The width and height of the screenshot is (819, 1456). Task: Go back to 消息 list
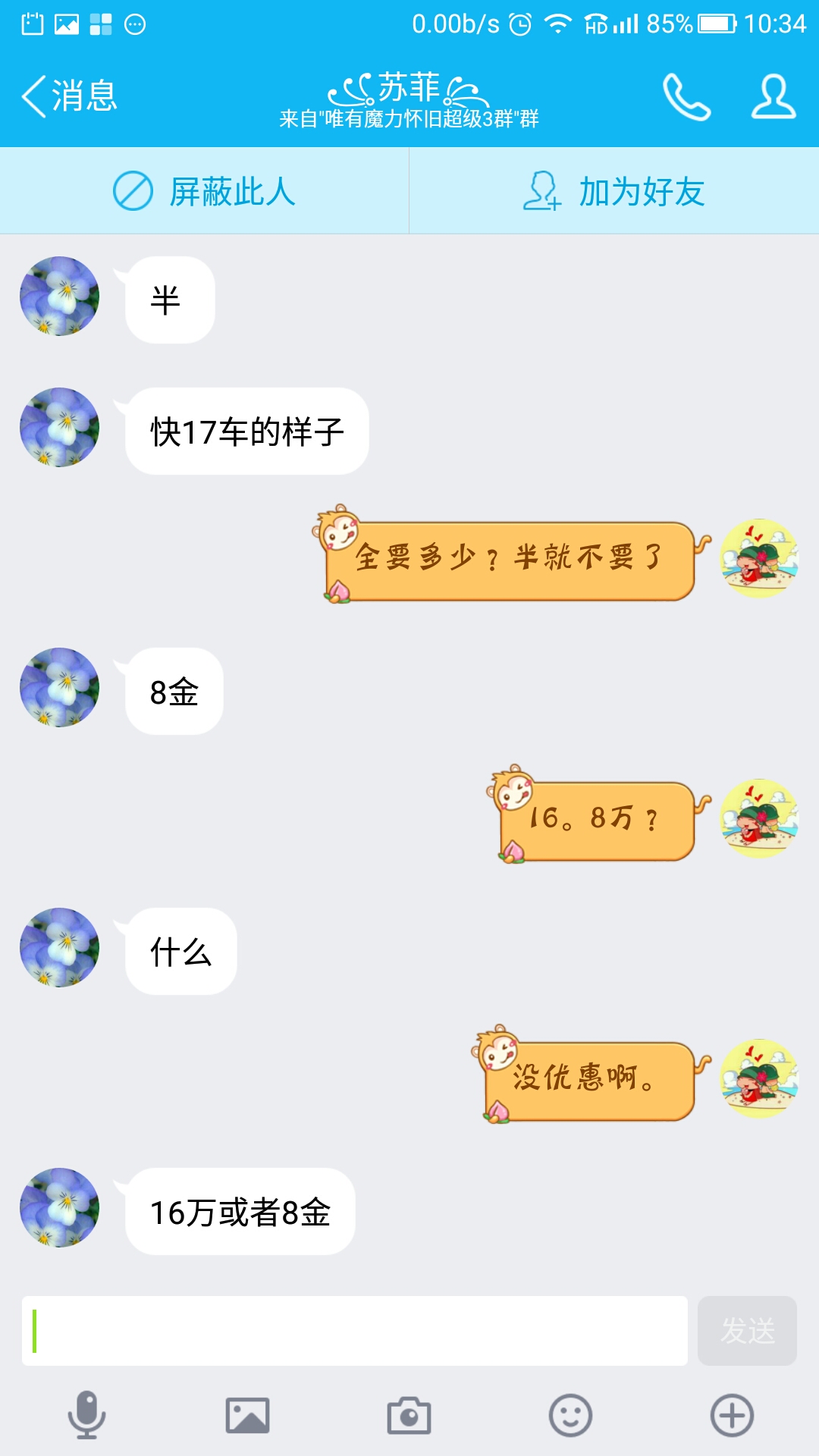pyautogui.click(x=70, y=96)
